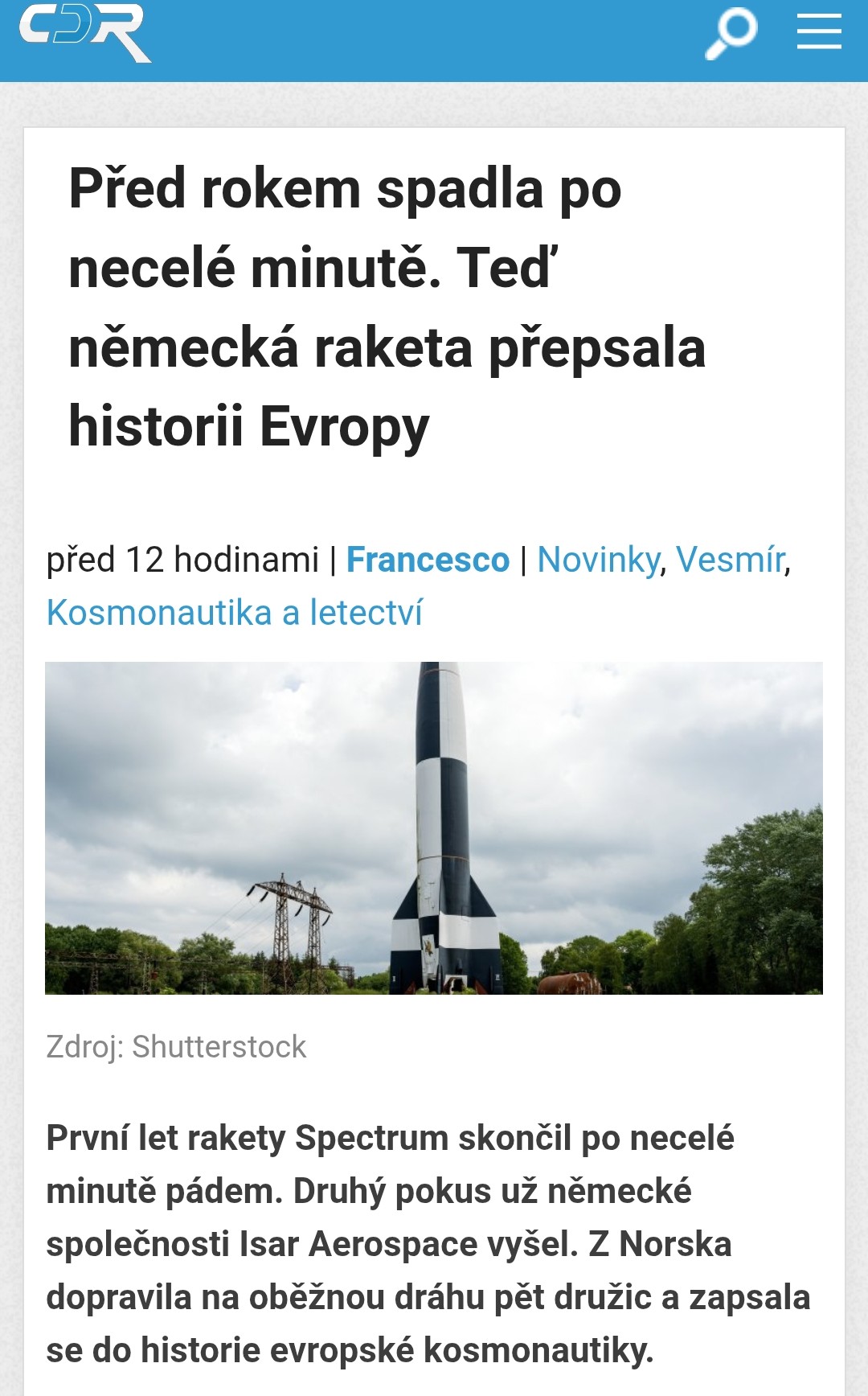Open author Francesco's profile link
The image size is (868, 1396).
point(428,560)
